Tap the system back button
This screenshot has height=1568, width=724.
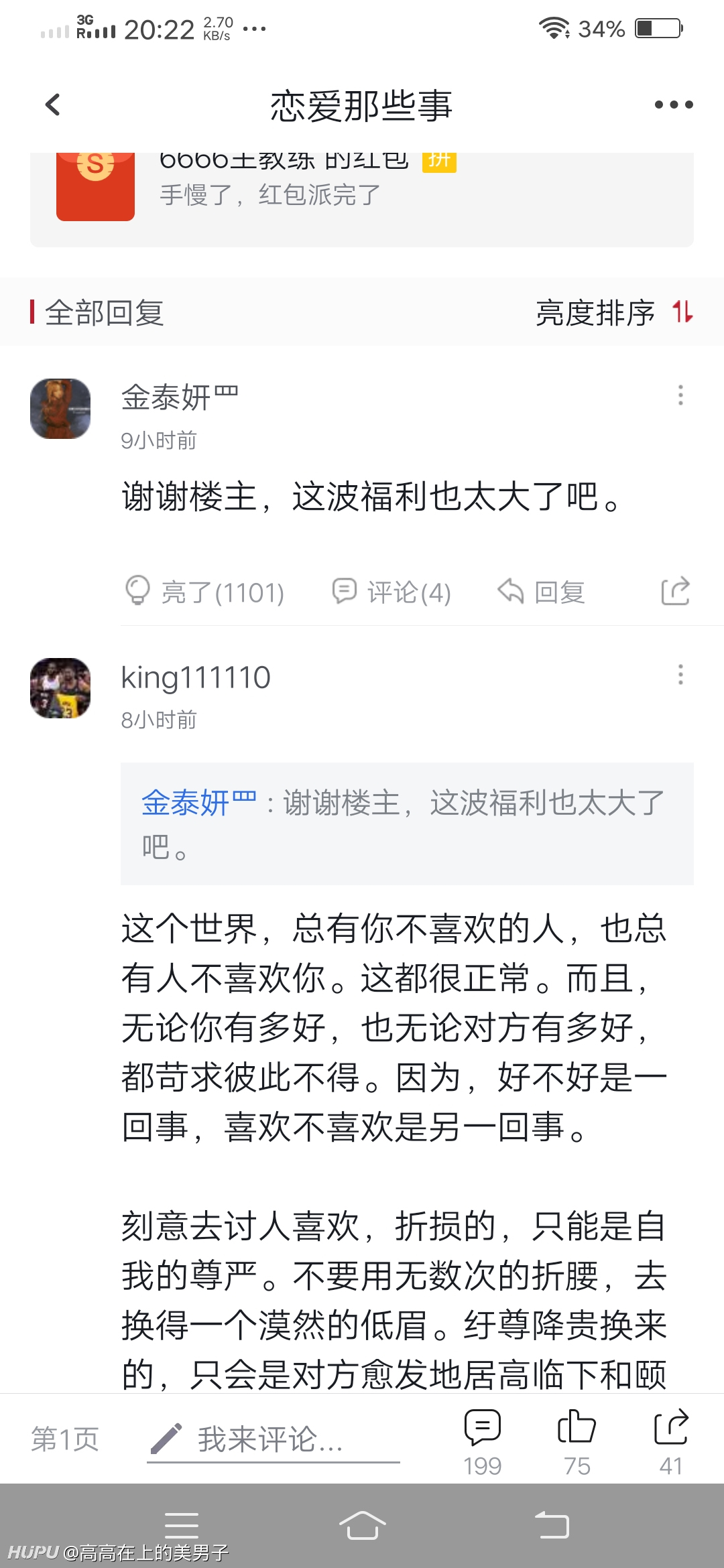pos(552,1526)
